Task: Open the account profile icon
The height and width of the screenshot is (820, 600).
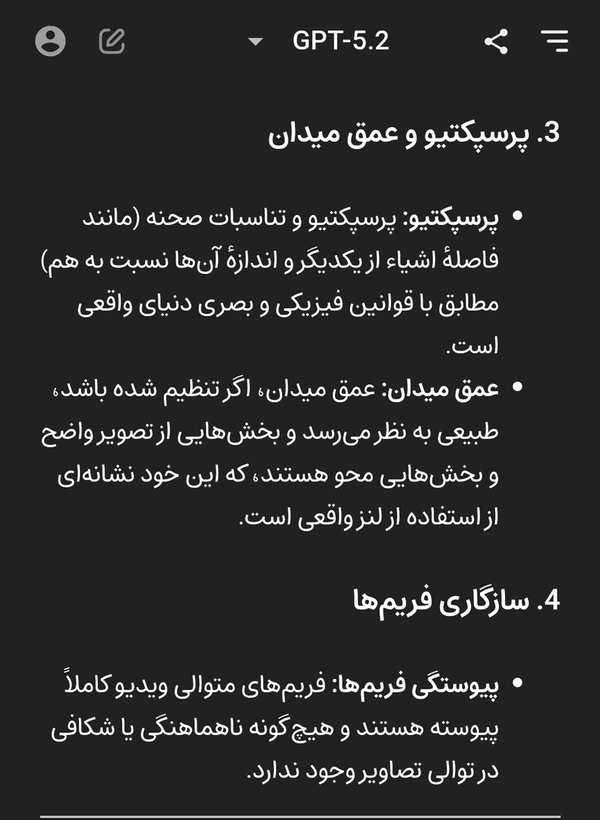Action: [50, 41]
